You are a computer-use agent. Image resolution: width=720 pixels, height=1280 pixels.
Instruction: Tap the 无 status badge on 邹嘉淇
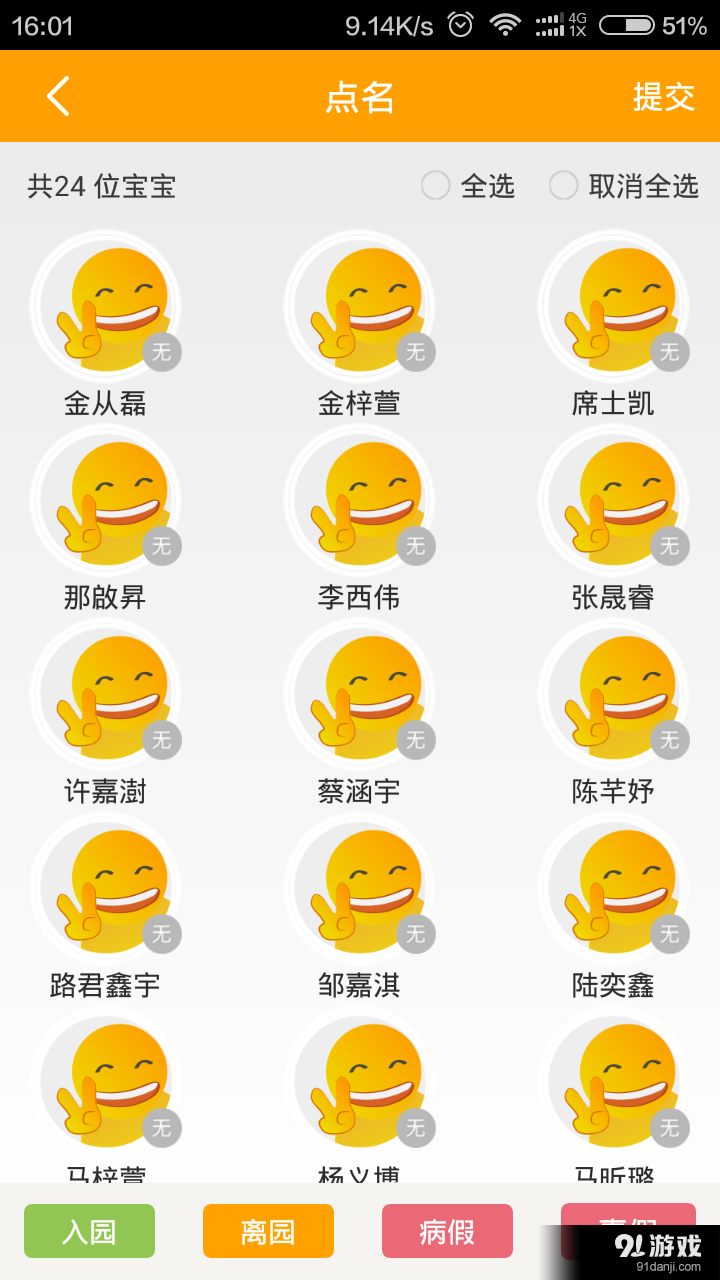pos(416,934)
